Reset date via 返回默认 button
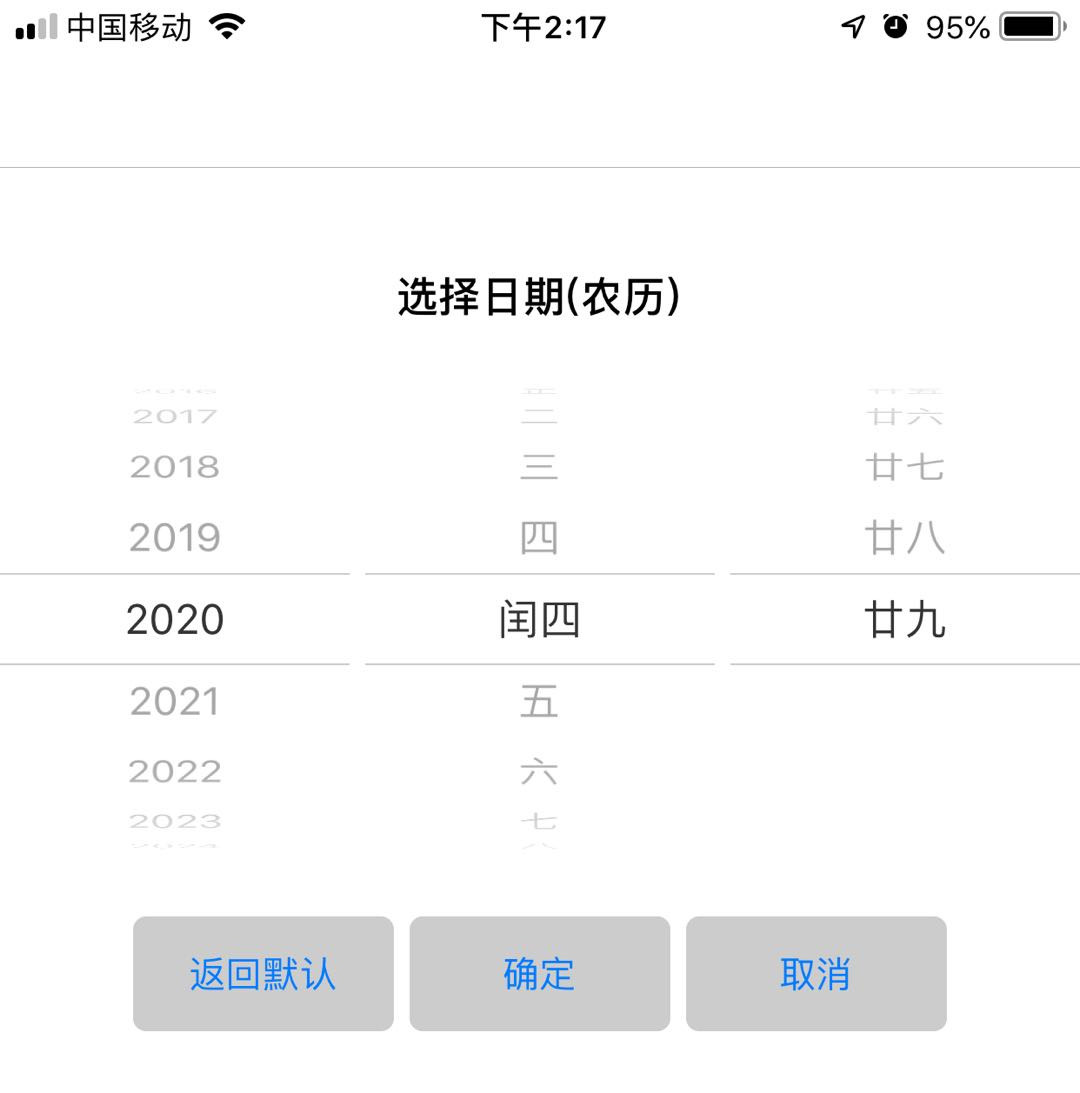The width and height of the screenshot is (1080, 1093). [x=263, y=973]
